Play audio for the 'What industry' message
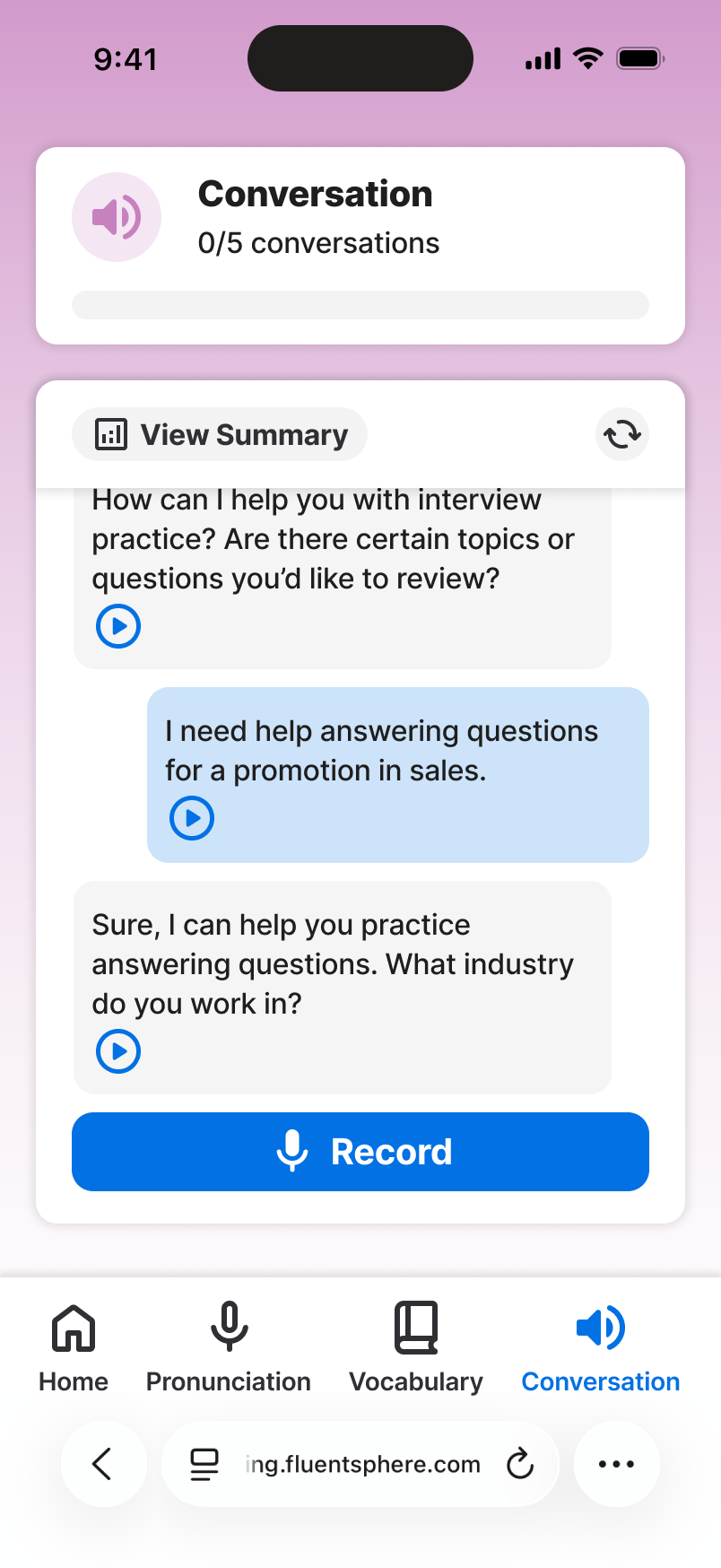721x1568 pixels. [118, 1051]
